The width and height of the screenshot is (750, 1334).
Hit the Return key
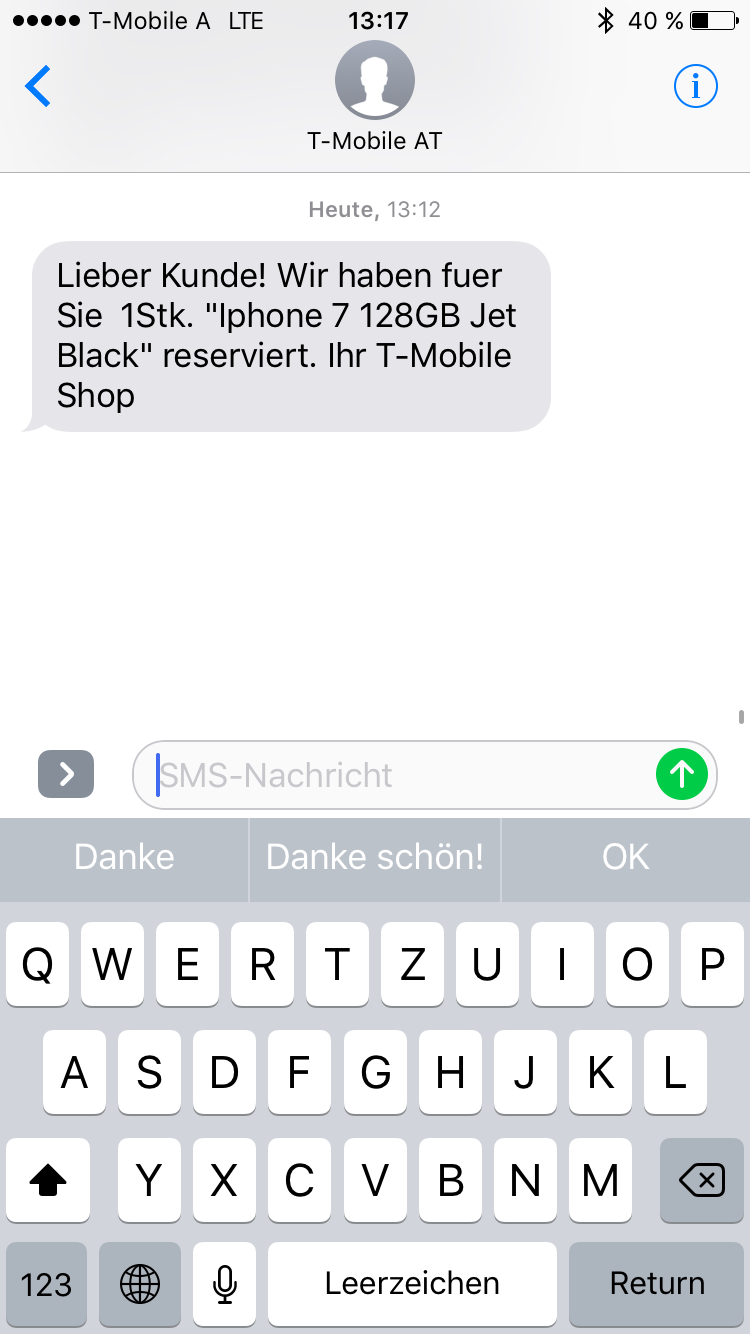657,1284
